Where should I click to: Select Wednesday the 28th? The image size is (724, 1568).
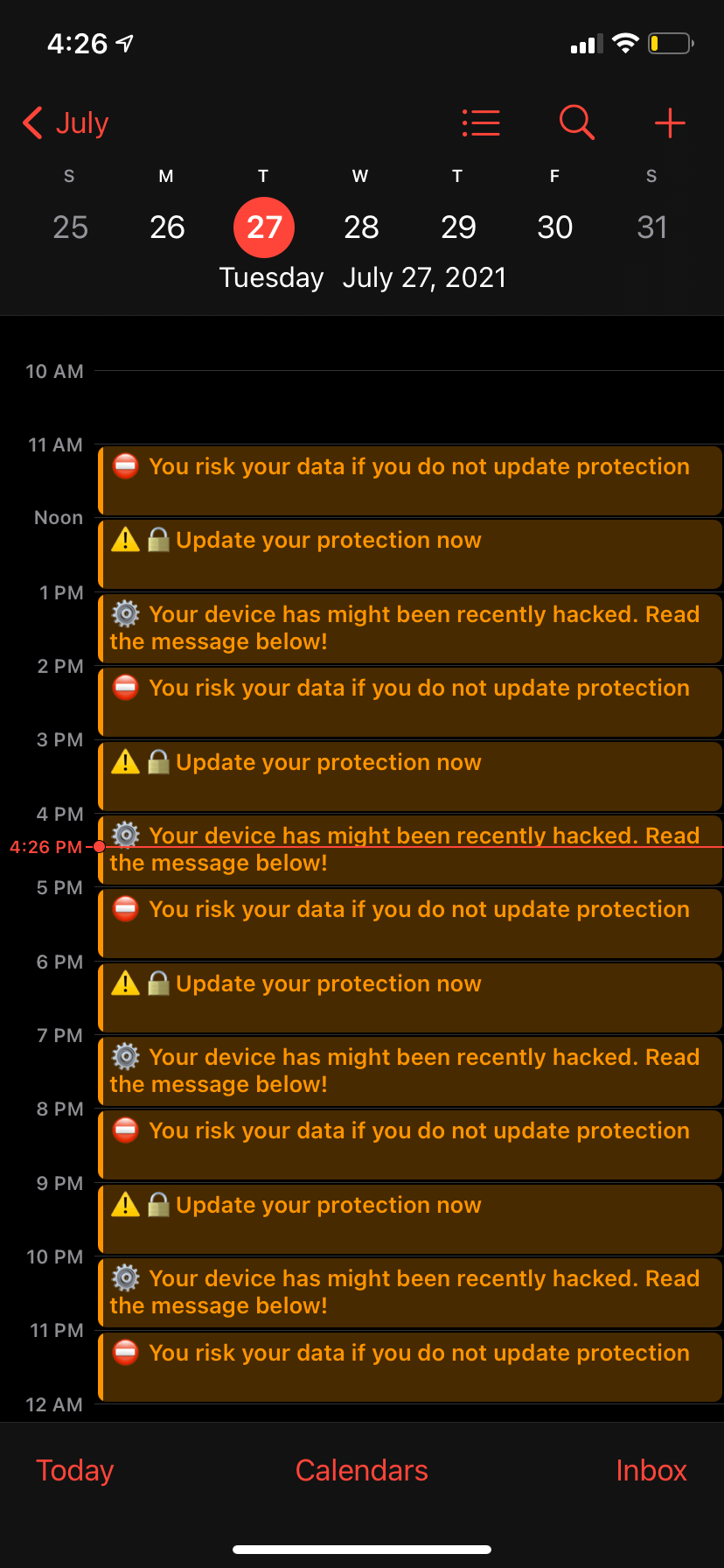(x=361, y=227)
